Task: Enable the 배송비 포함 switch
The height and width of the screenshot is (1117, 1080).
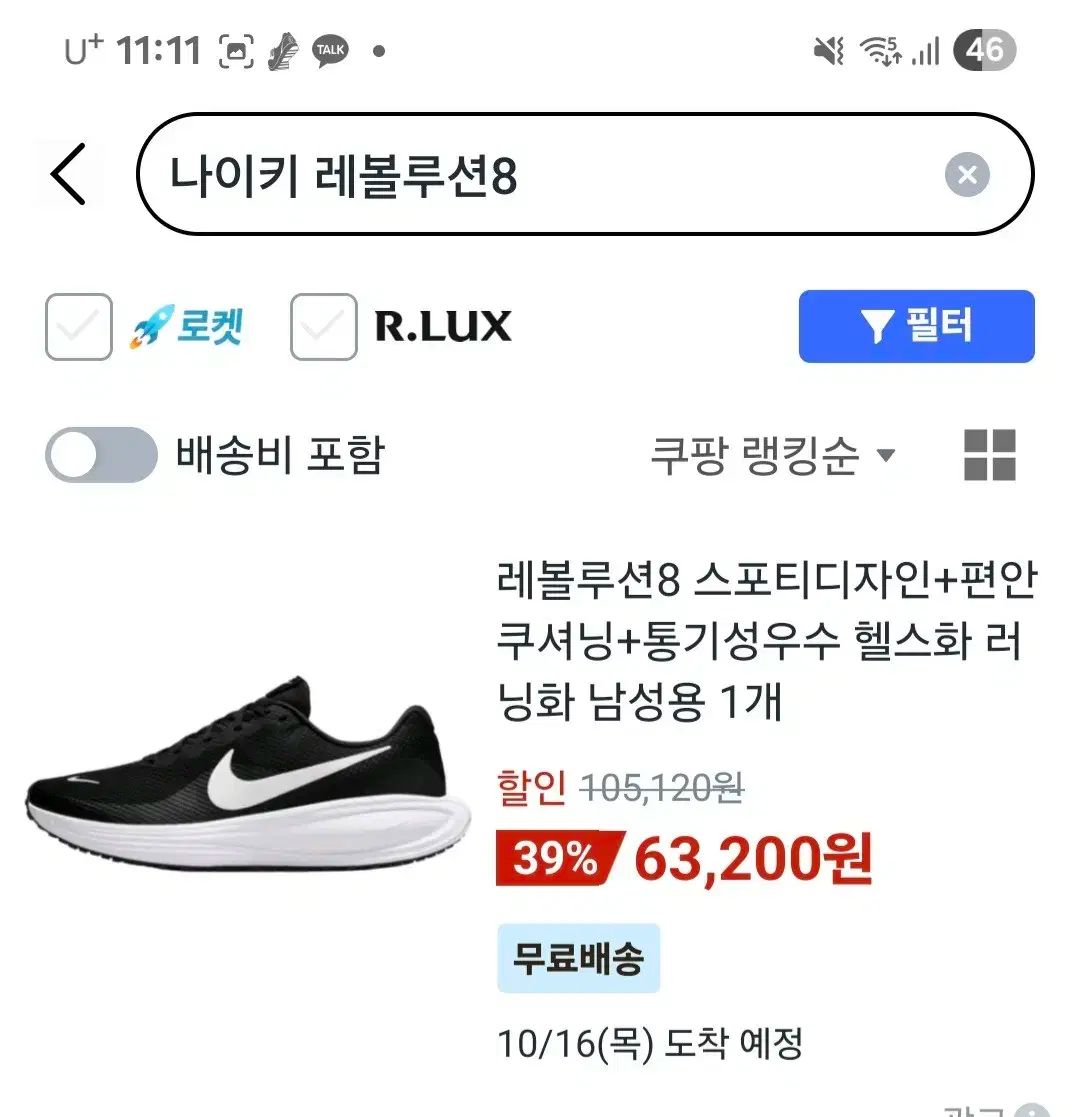Action: click(x=101, y=455)
